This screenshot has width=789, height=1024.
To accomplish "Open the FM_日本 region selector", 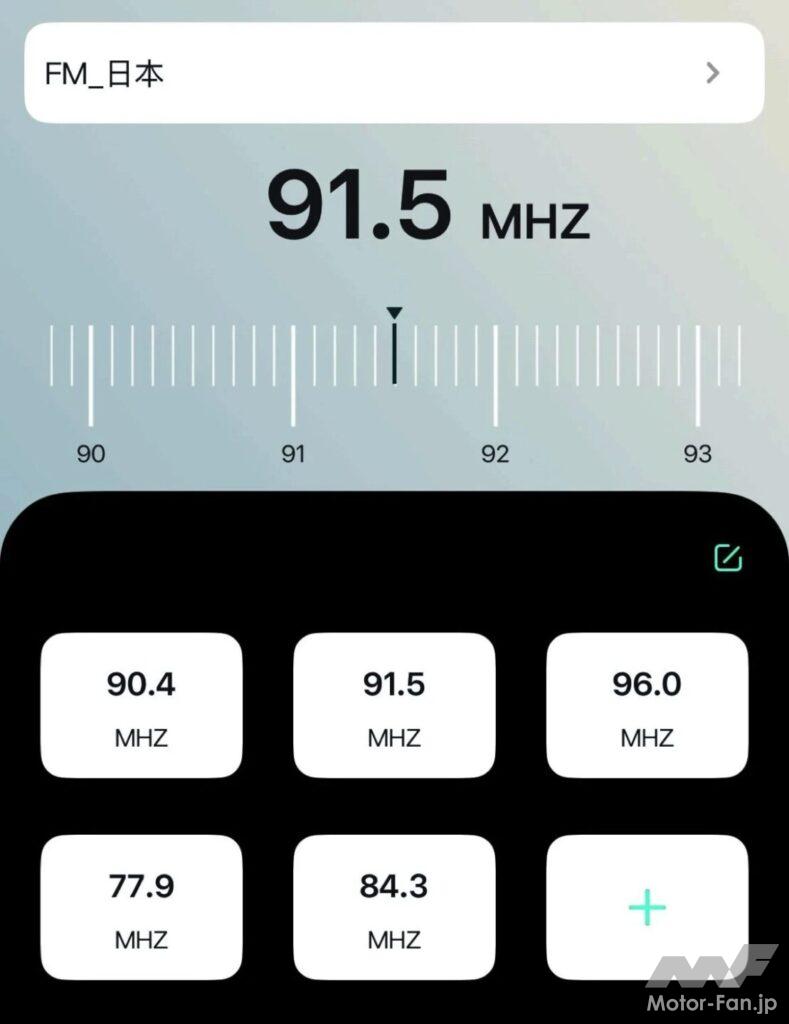I will coord(394,73).
